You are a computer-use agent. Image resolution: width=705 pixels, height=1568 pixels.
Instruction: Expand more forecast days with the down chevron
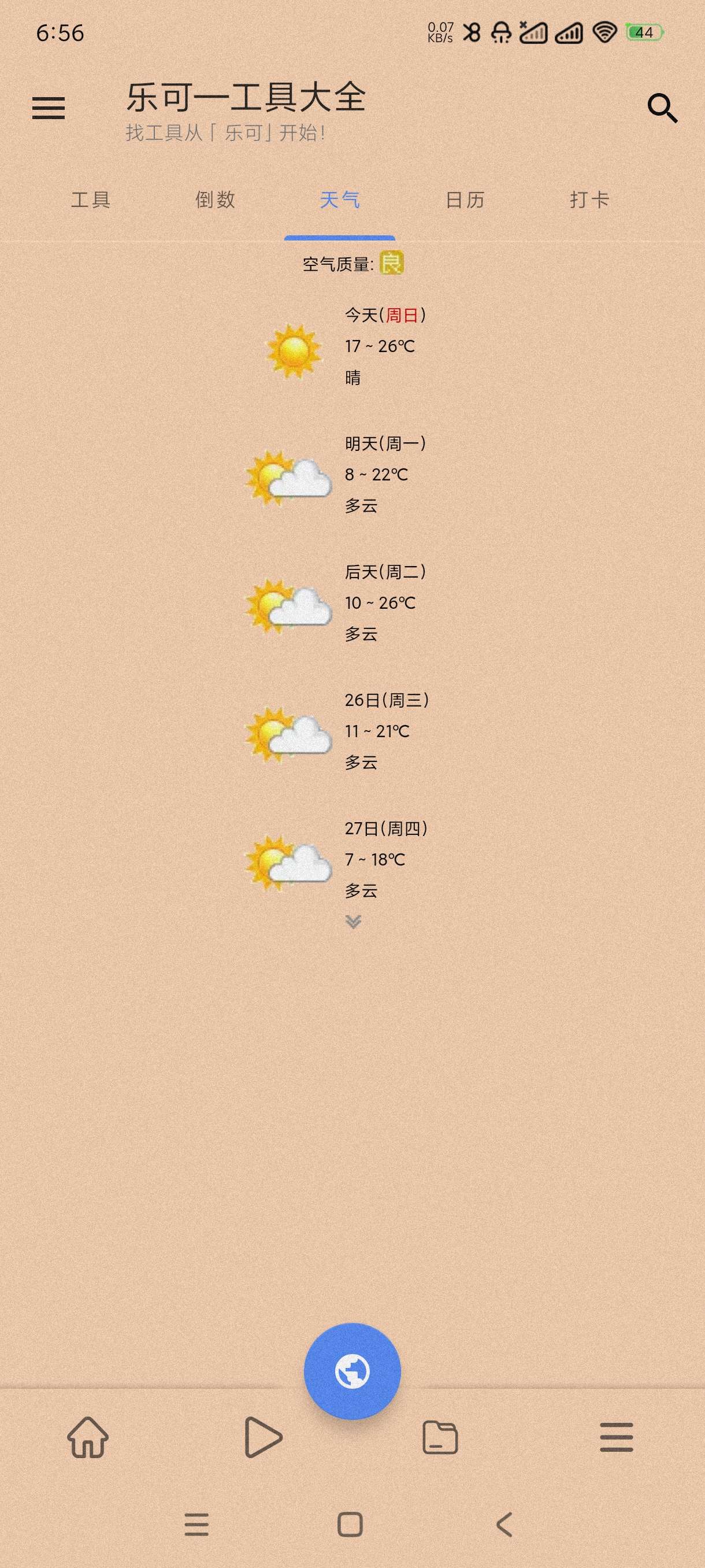[354, 922]
